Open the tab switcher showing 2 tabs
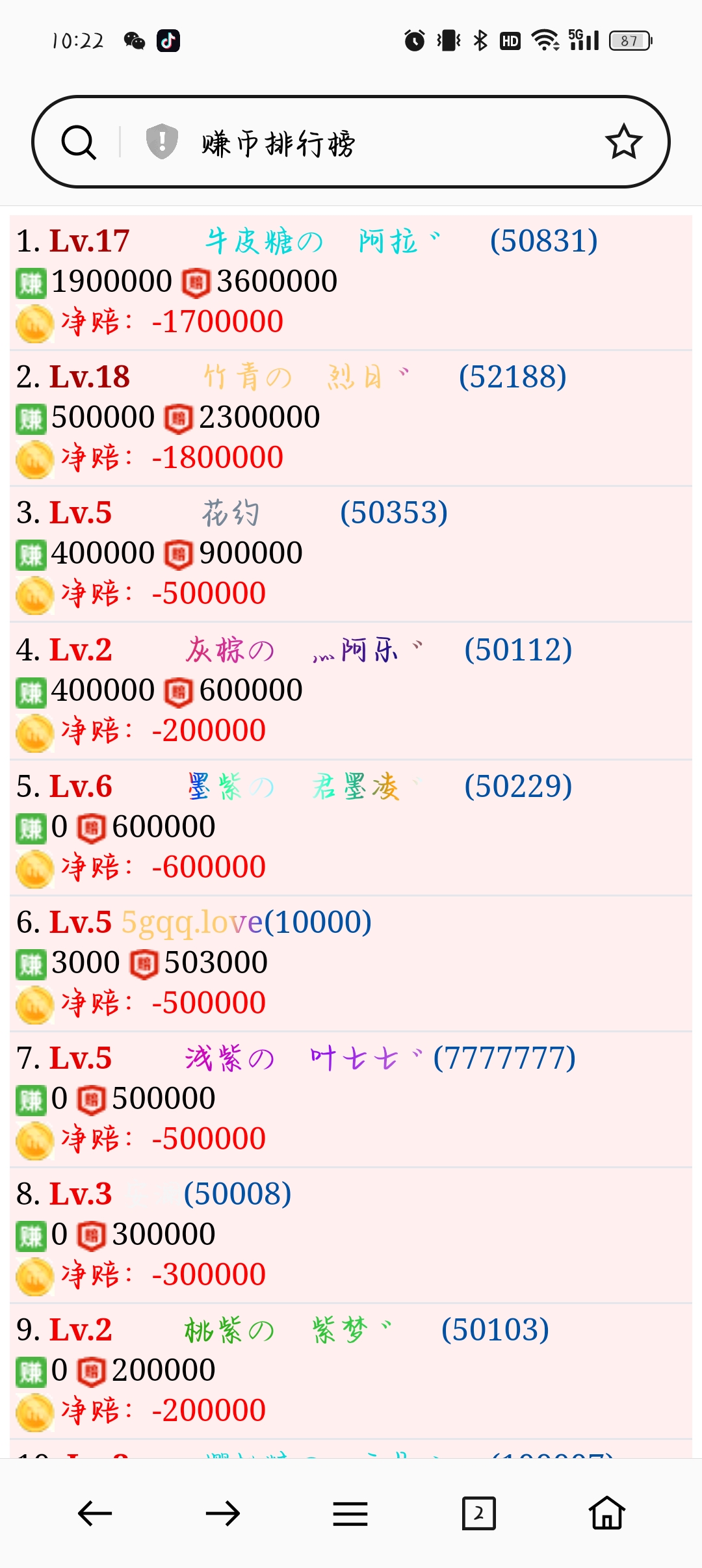Viewport: 702px width, 1568px height. tap(478, 1513)
